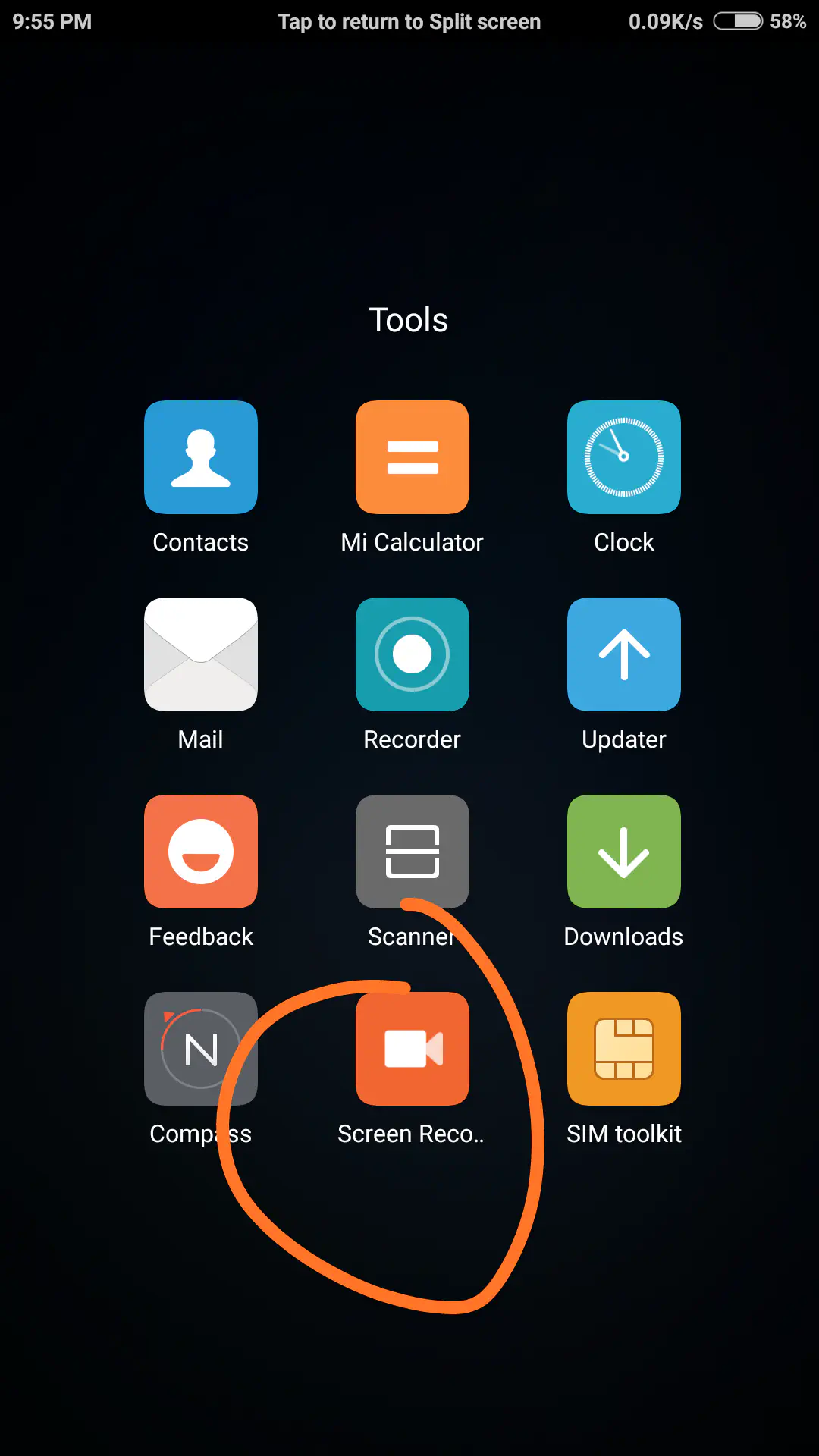Screen dimensions: 819x1456
Task: Tap to return to Split screen
Action: click(409, 21)
